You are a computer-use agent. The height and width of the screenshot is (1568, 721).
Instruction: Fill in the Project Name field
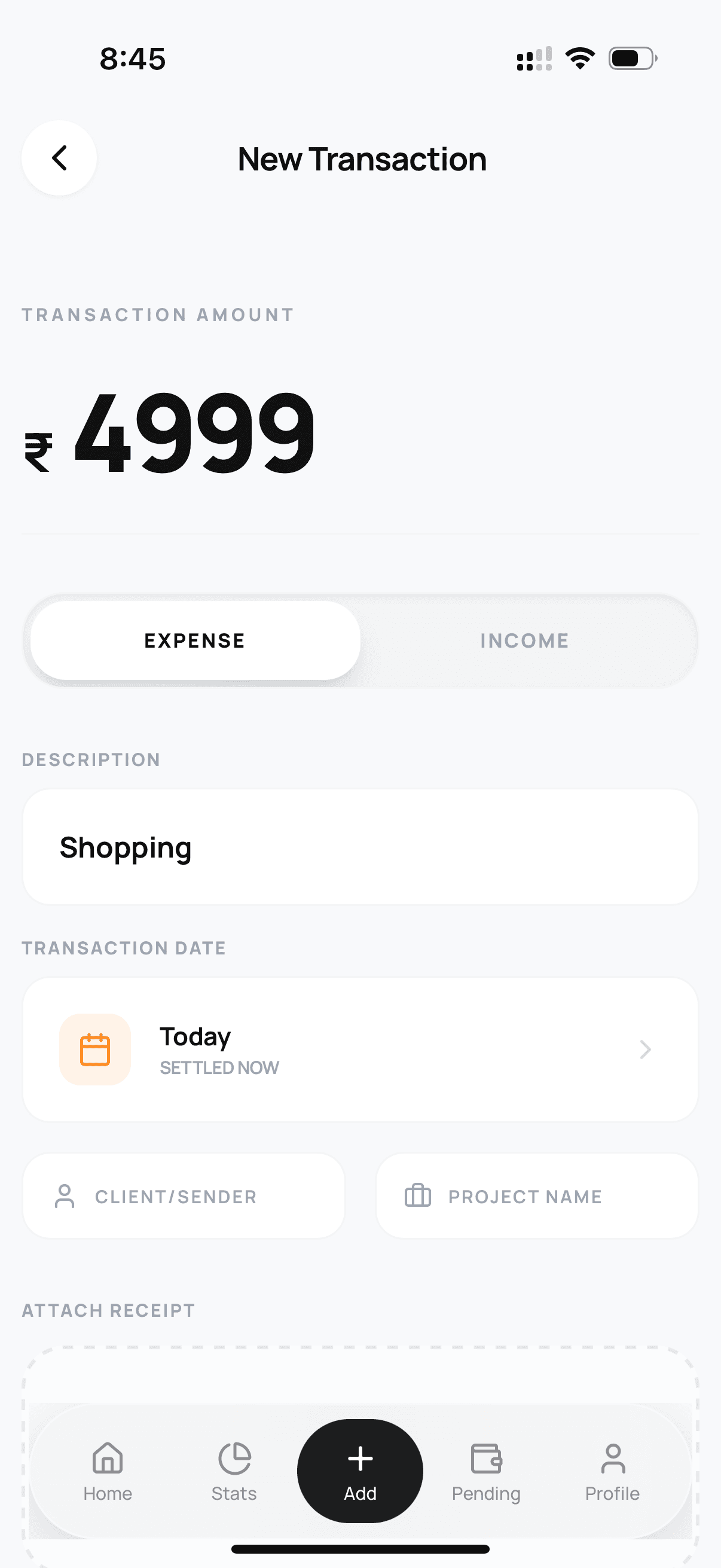(x=537, y=1196)
